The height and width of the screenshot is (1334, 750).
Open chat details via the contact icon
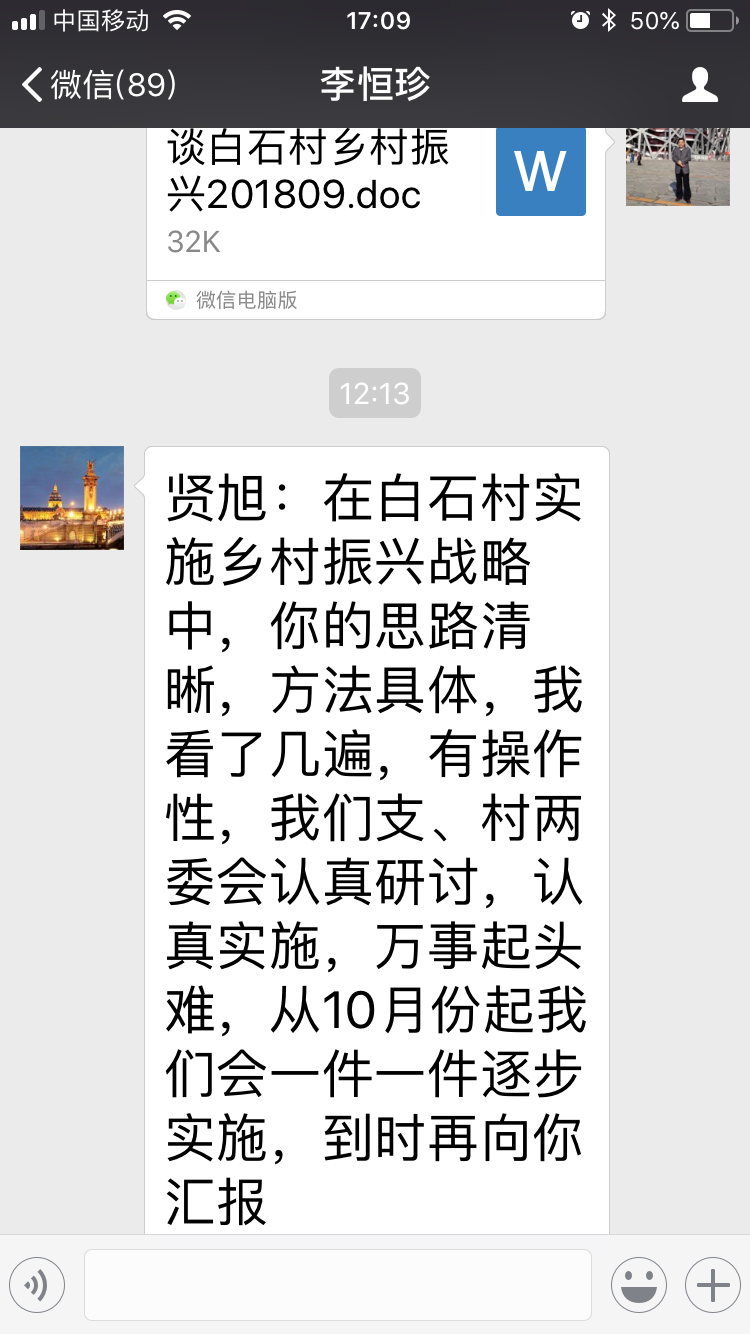(x=699, y=85)
